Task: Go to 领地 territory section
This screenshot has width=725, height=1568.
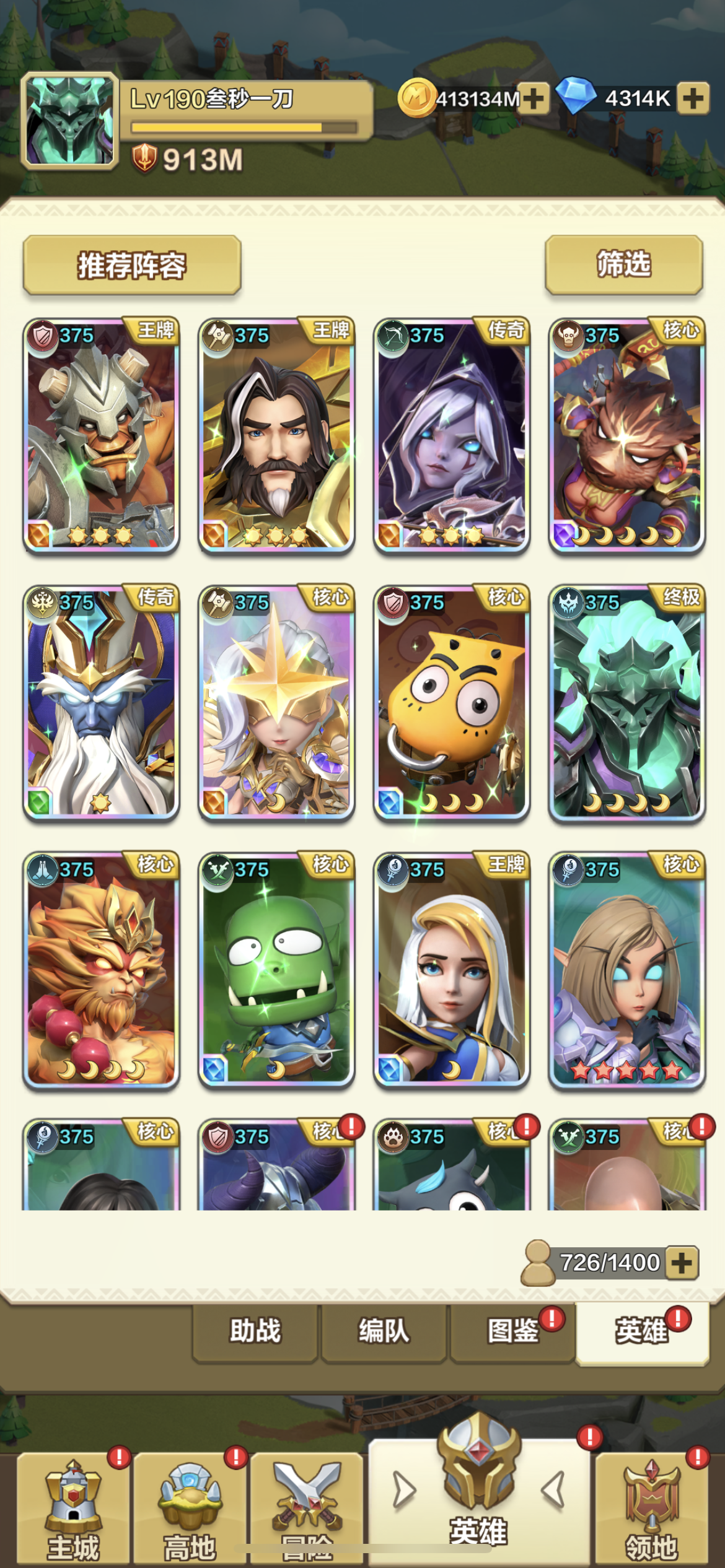Action: tap(652, 1508)
